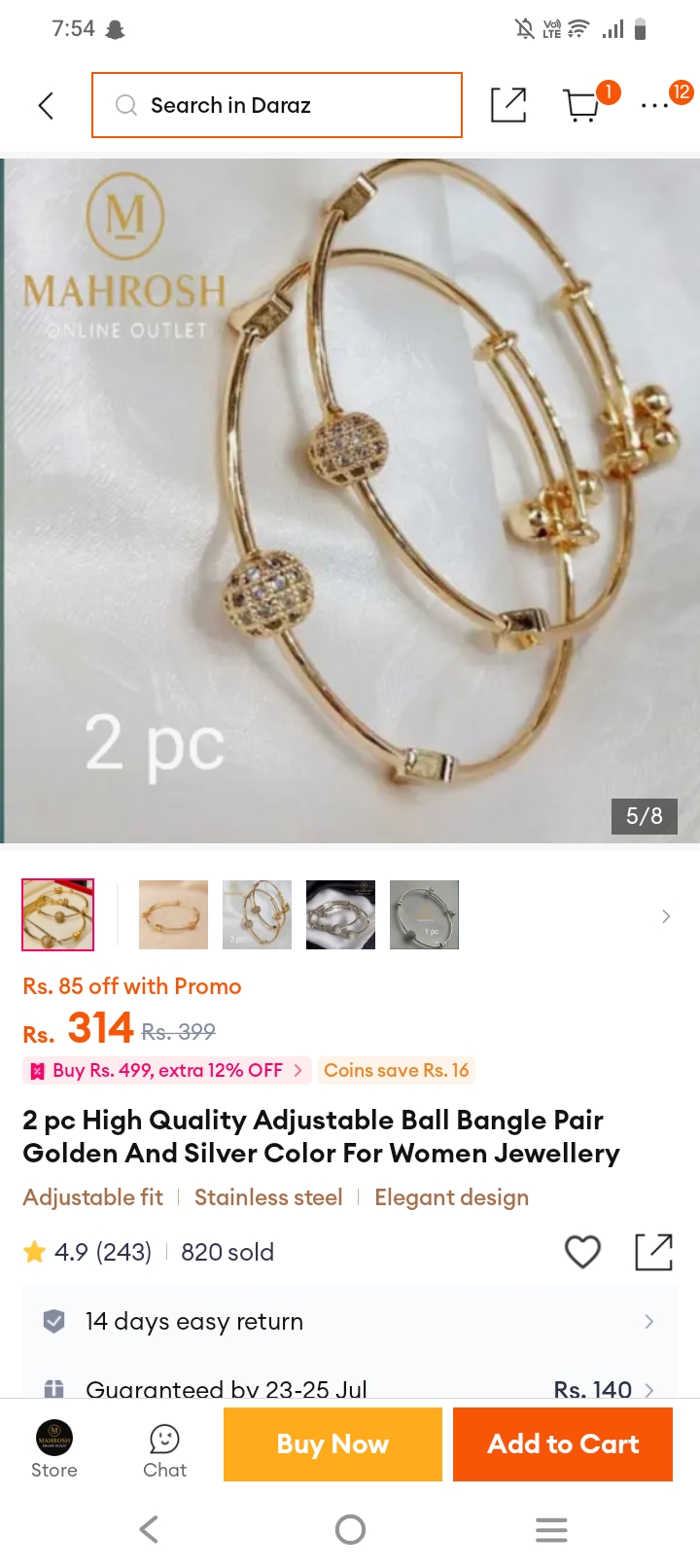This screenshot has width=700, height=1568.
Task: Open Guaranteed by 23-25 Jul delivery row
Action: [x=350, y=1387]
